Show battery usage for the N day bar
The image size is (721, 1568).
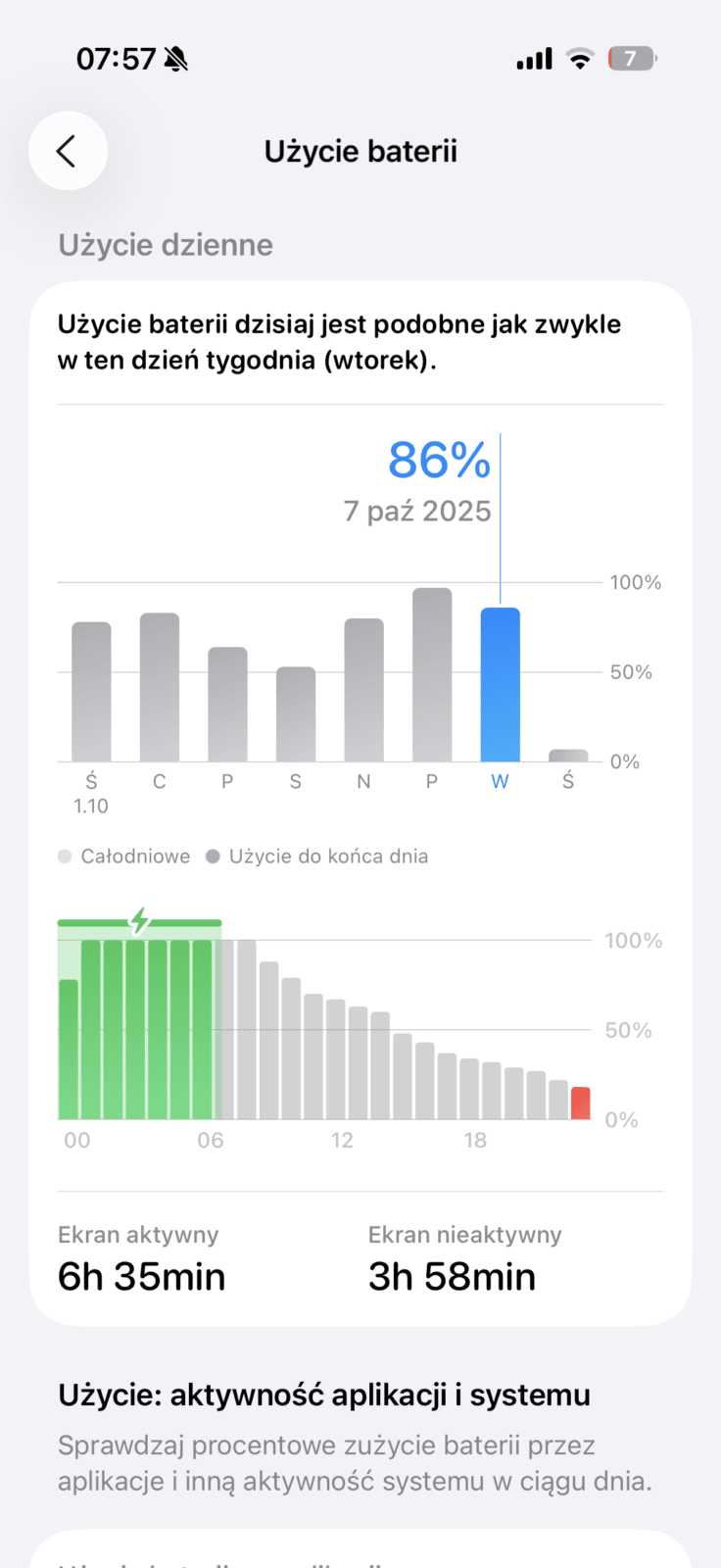(x=363, y=690)
